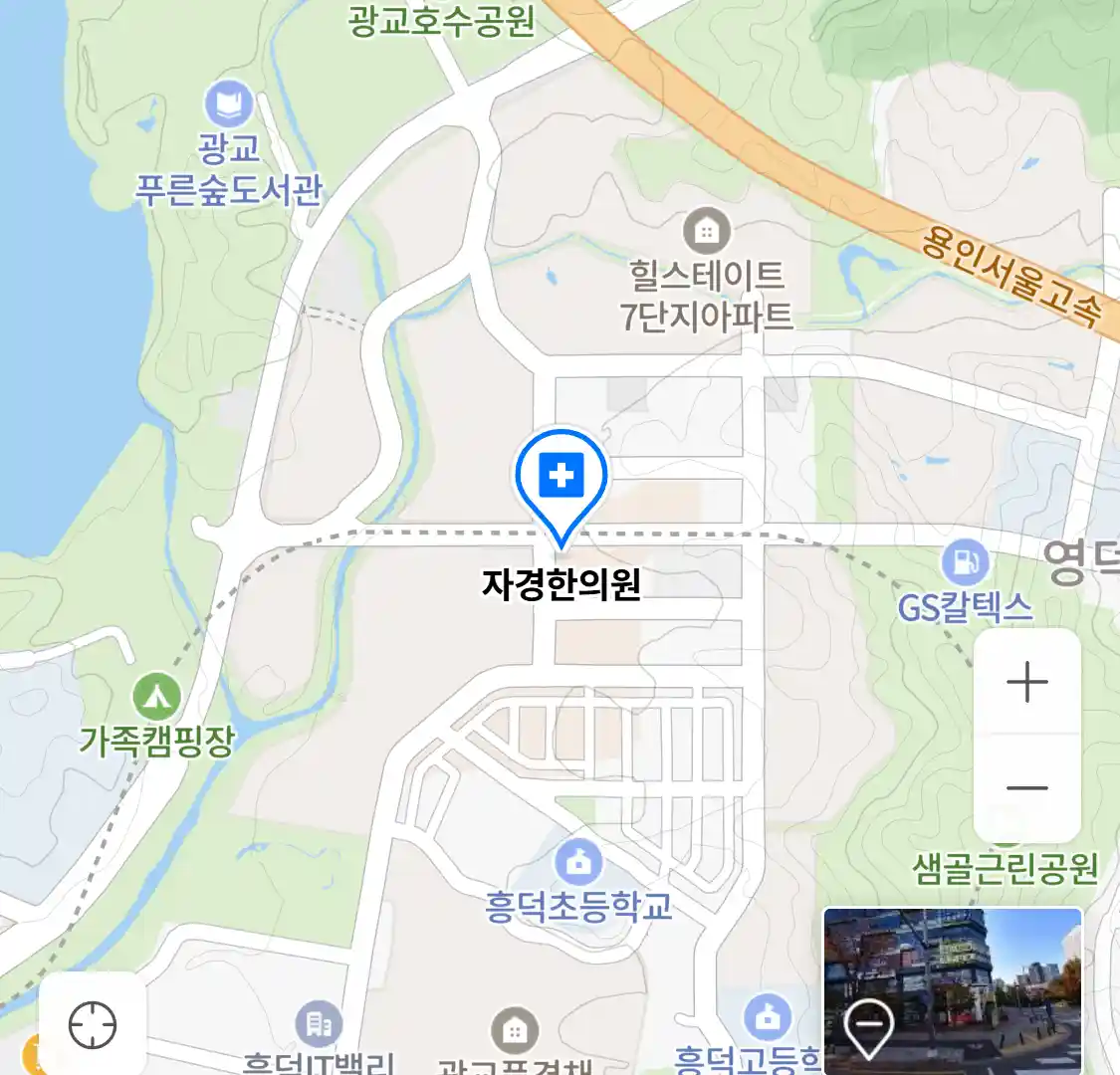1120x1075 pixels.
Task: Zoom out of the map
Action: click(x=1026, y=788)
